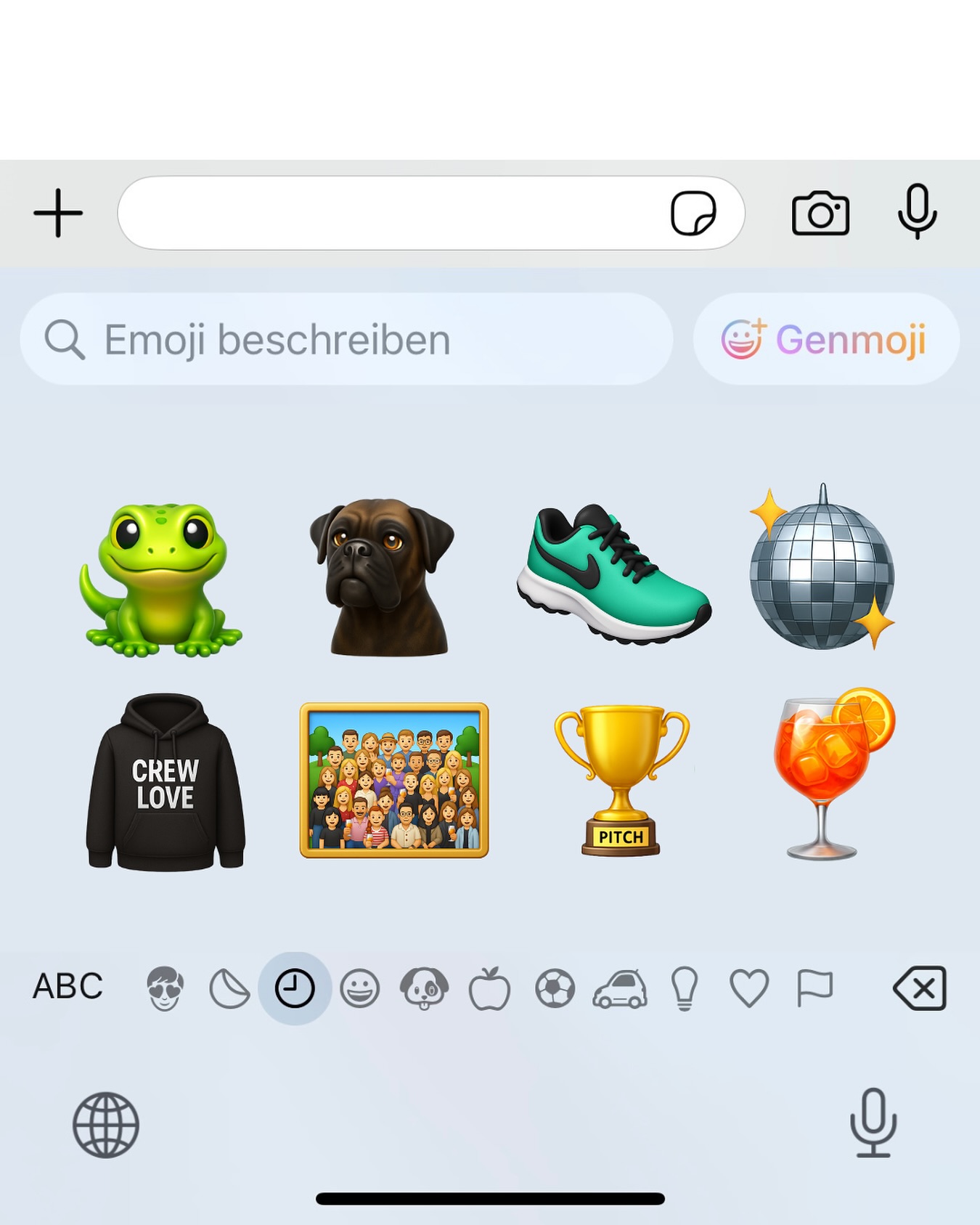Image resolution: width=980 pixels, height=1225 pixels.
Task: Insert the green sneaker emoji
Action: pos(613,574)
